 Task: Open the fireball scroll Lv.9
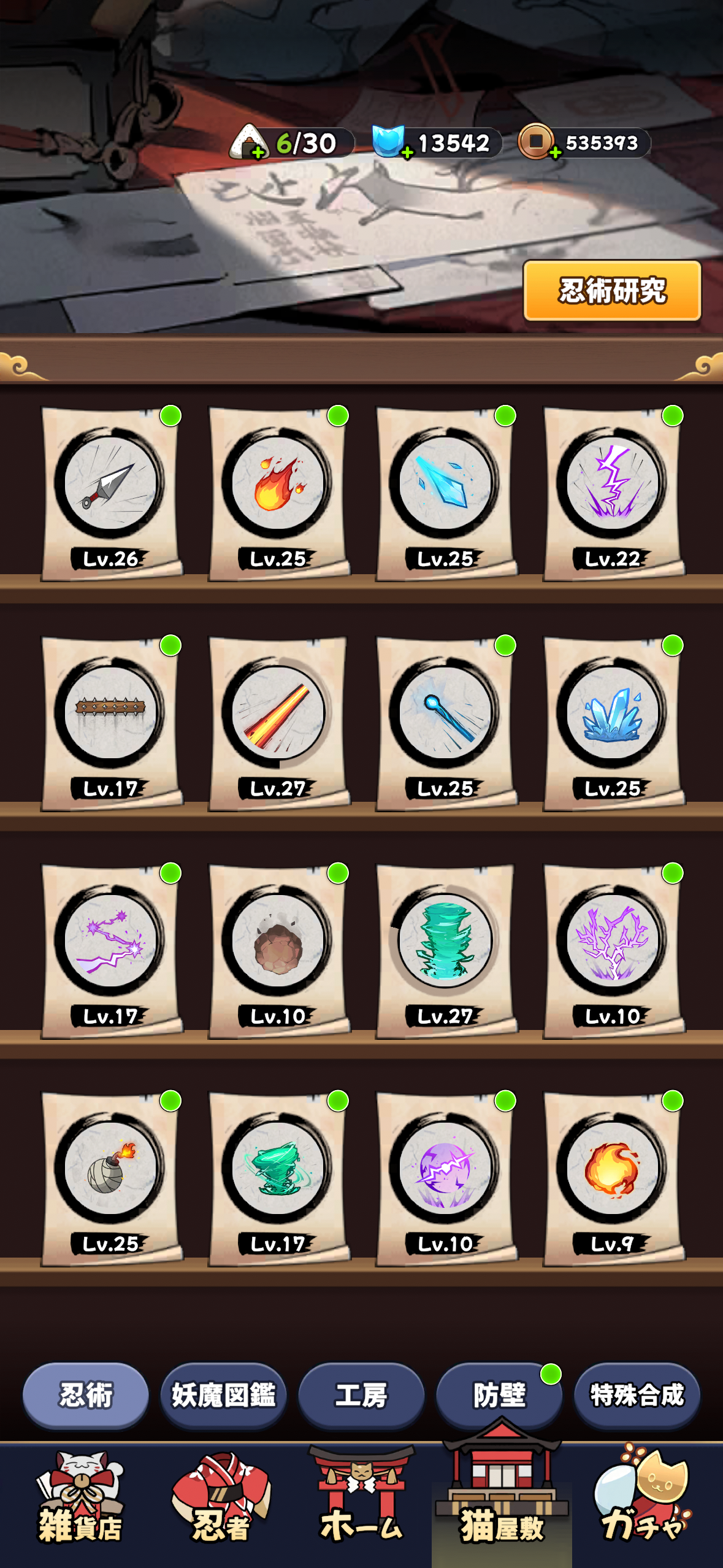613,1179
